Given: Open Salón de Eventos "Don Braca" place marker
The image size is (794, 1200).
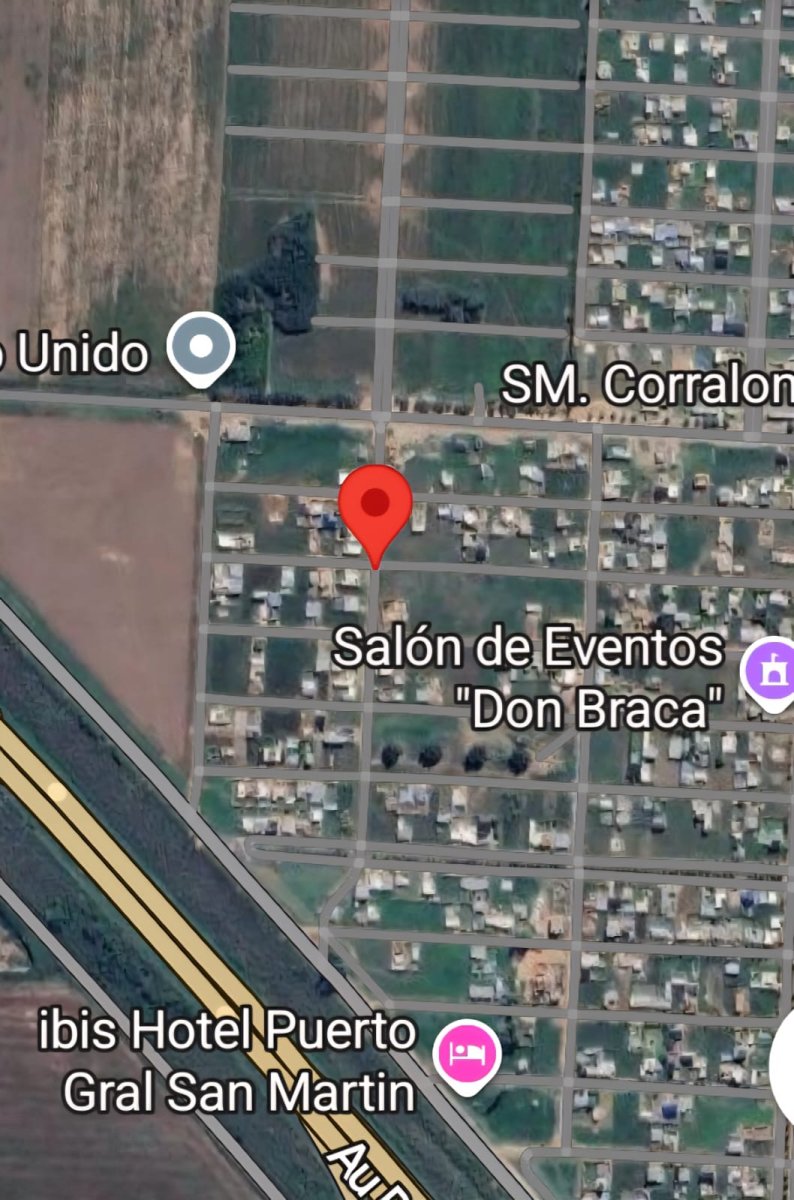Looking at the screenshot, I should point(771,674).
